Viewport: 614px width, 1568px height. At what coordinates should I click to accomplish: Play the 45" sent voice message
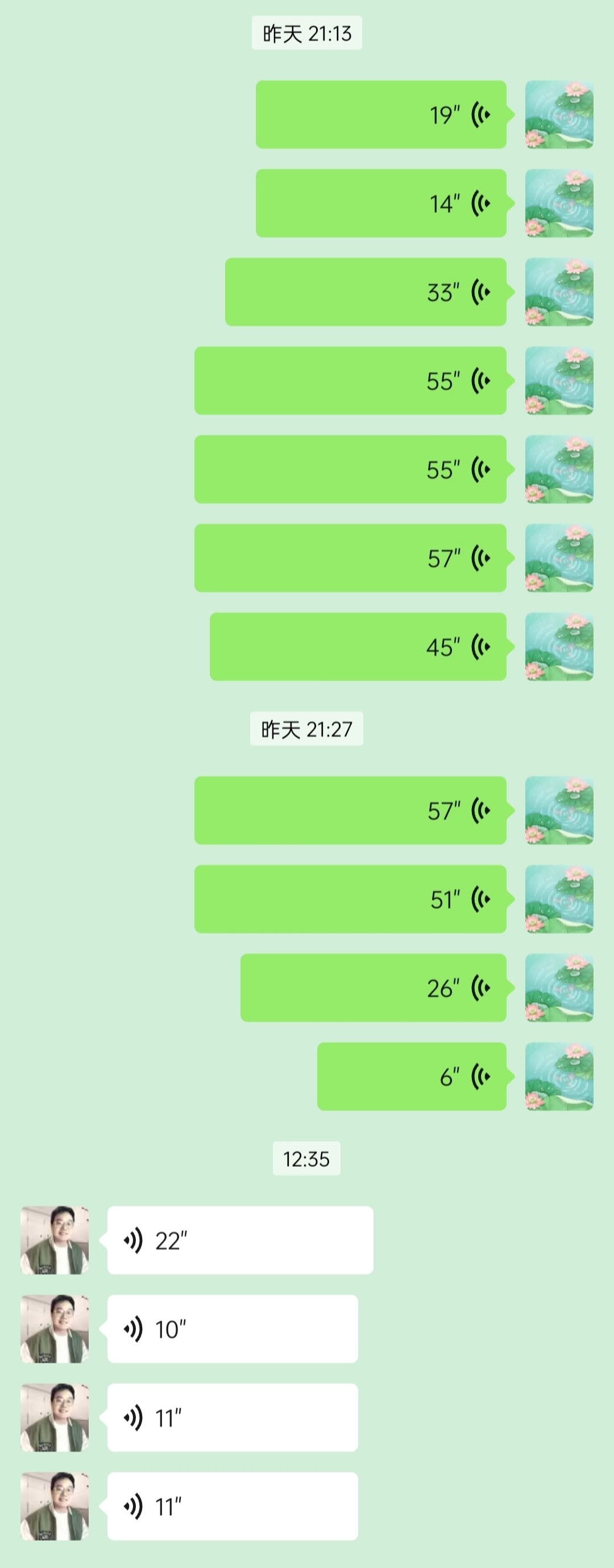358,646
